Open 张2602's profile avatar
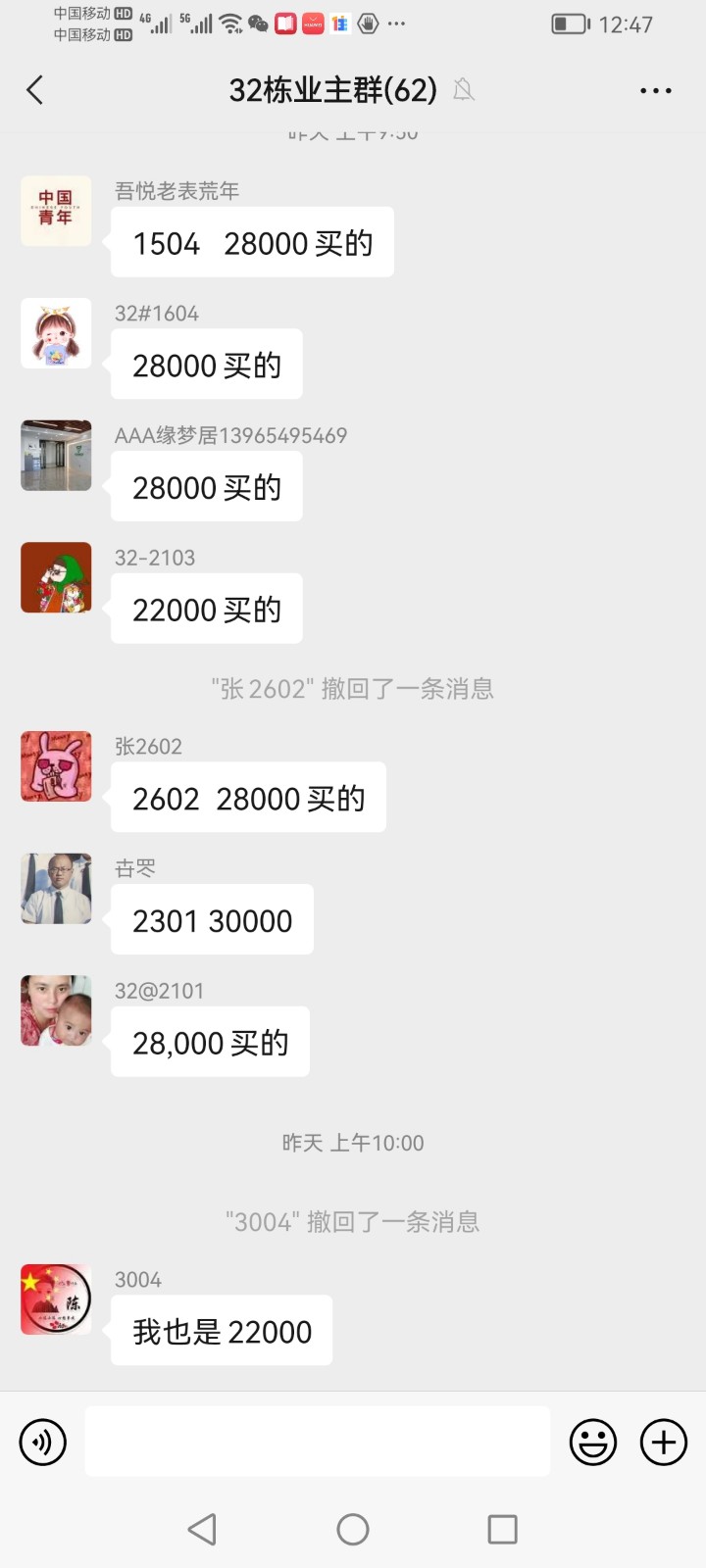This screenshot has width=706, height=1568. click(56, 766)
